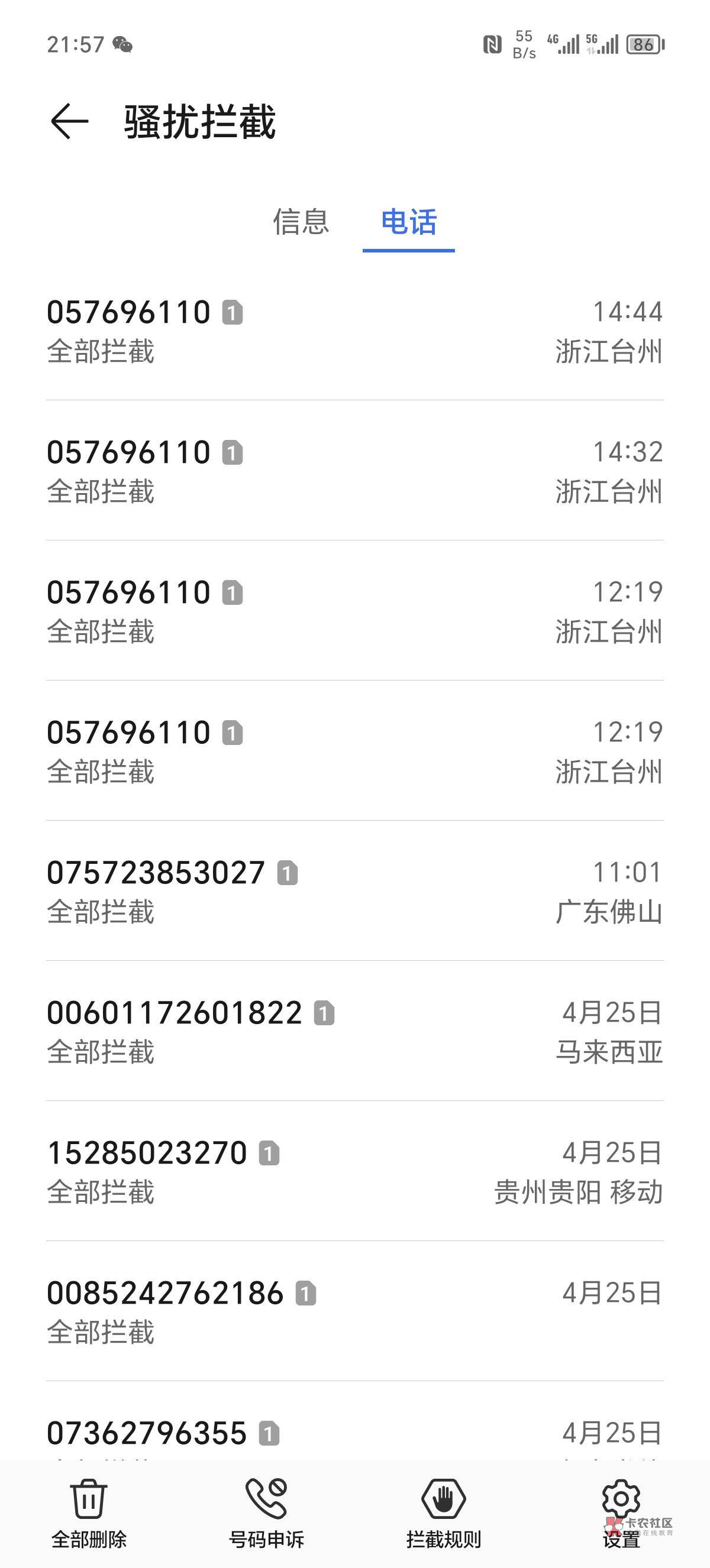
Task: Open blocked call 15285023270 from 贵州贵阳
Action: pos(354,1171)
